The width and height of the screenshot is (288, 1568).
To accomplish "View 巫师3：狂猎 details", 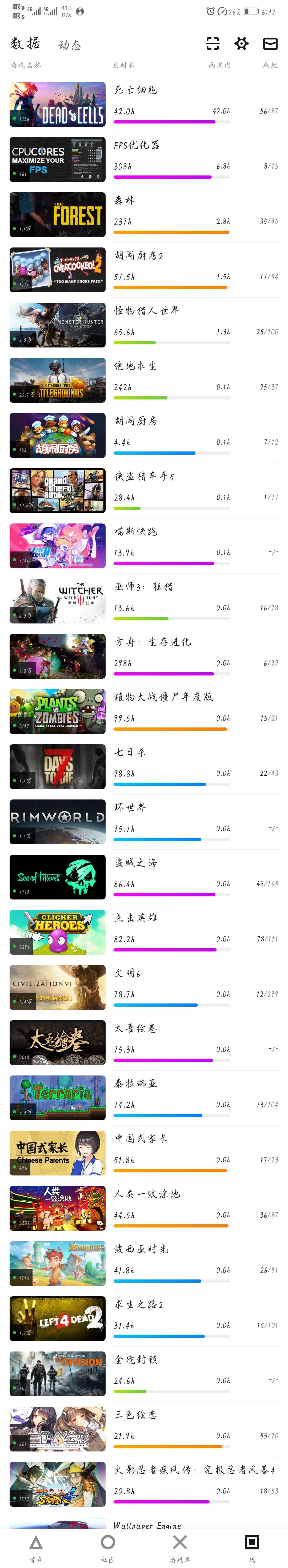I will pyautogui.click(x=144, y=601).
